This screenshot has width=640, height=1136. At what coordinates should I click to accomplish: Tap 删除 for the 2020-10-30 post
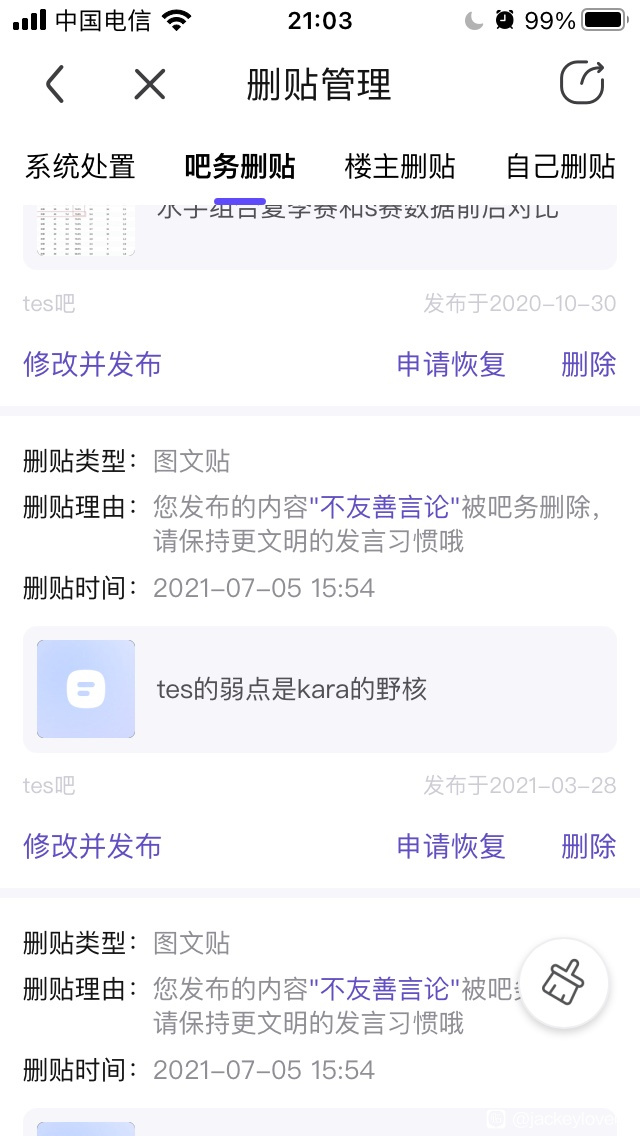point(589,364)
